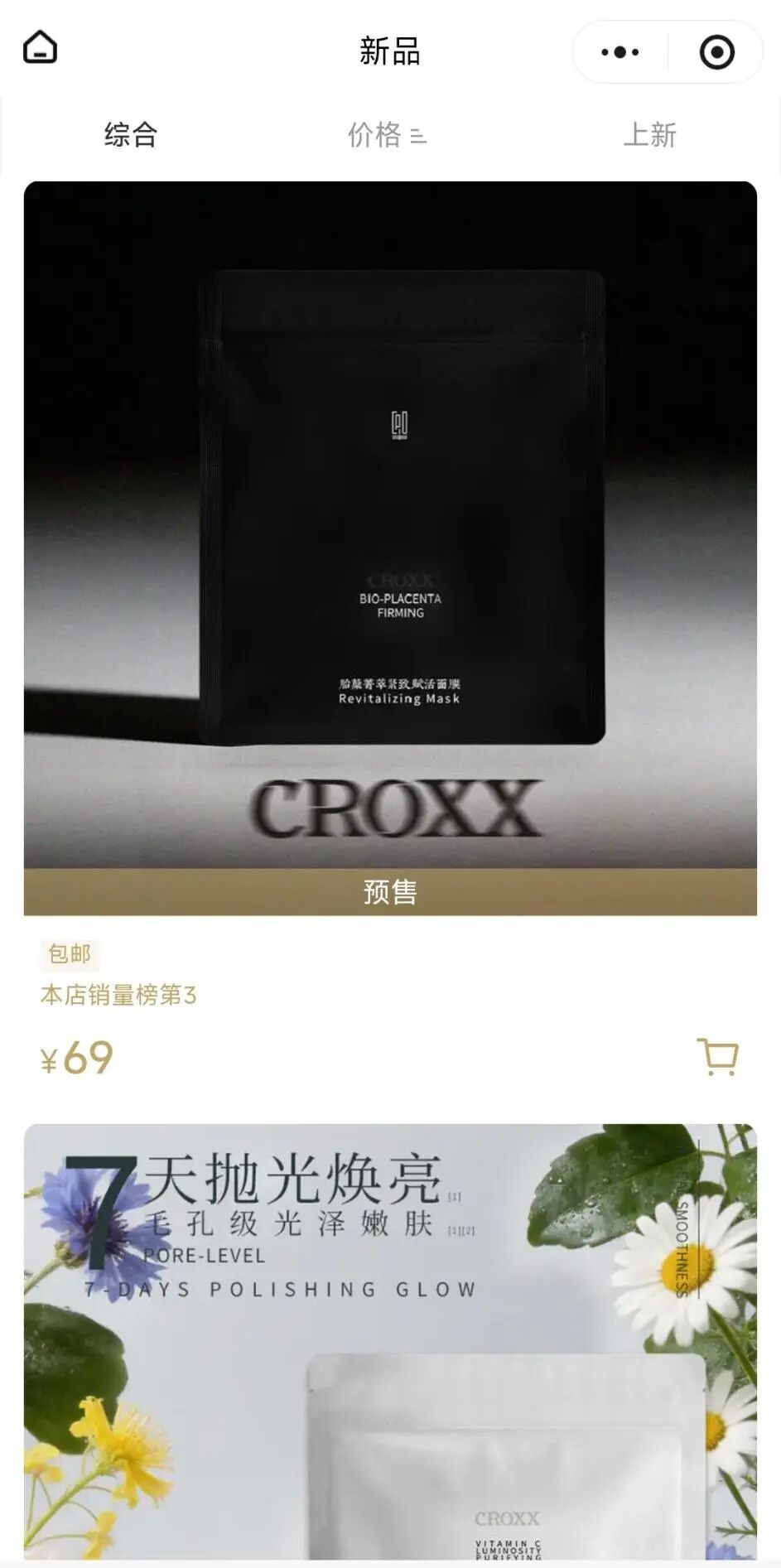Sort products by 价格
This screenshot has height=1568, width=781.
387,135
